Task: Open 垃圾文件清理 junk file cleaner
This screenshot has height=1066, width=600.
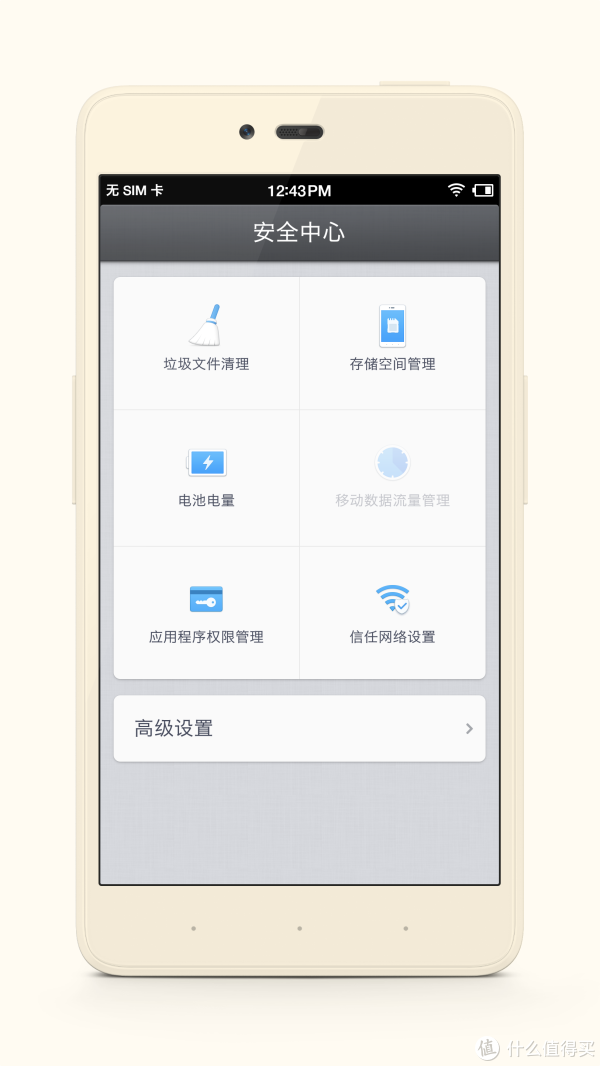Action: click(206, 341)
